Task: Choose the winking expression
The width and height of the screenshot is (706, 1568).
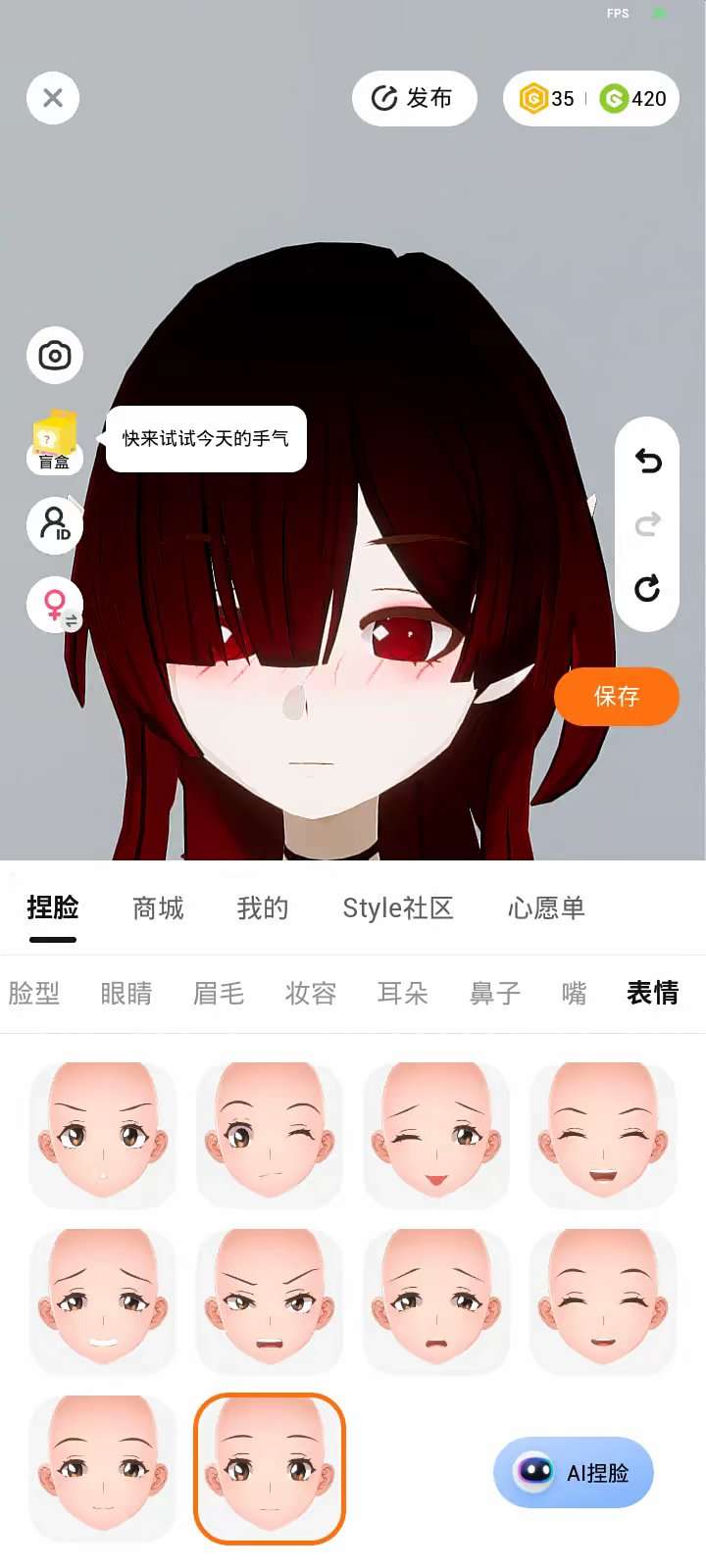Action: [270, 1135]
